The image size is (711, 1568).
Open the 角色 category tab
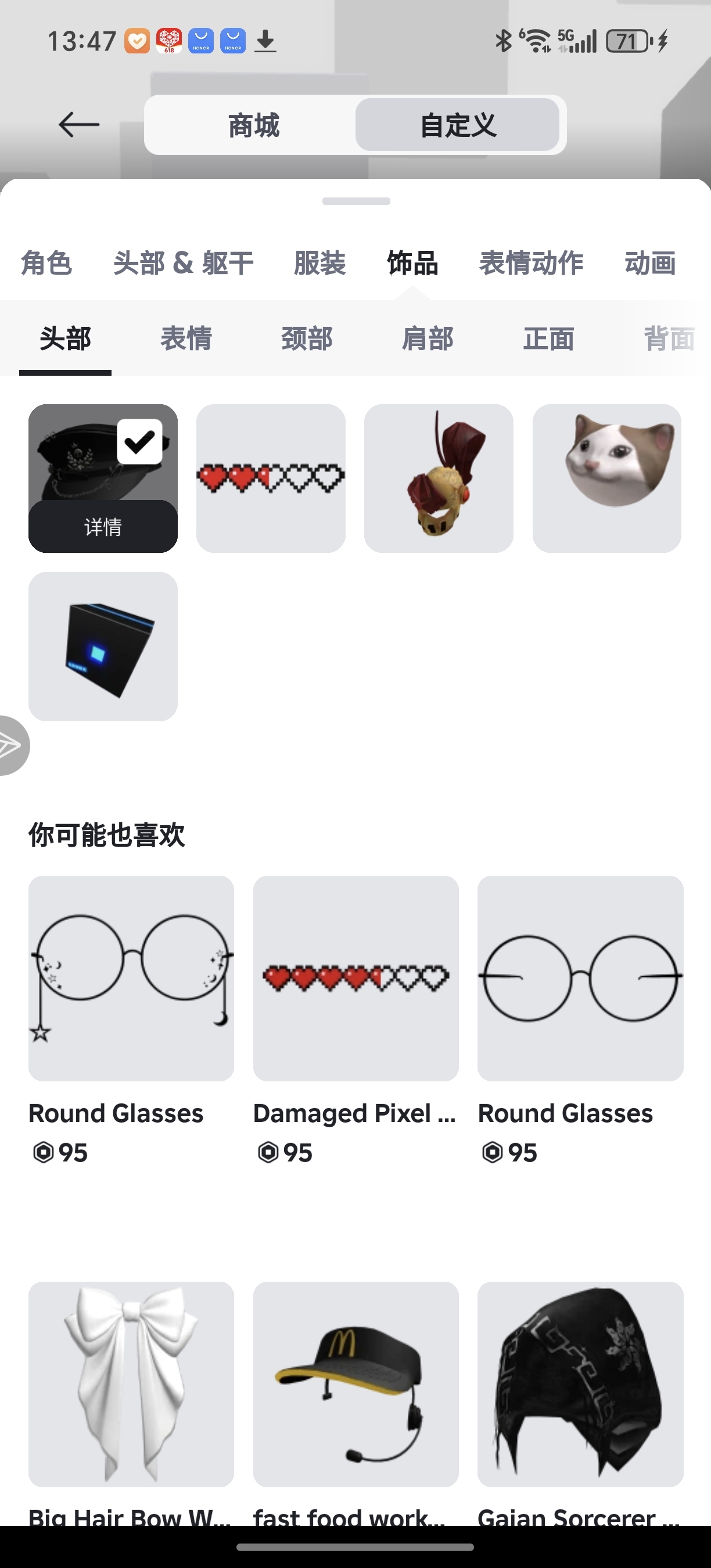click(46, 264)
